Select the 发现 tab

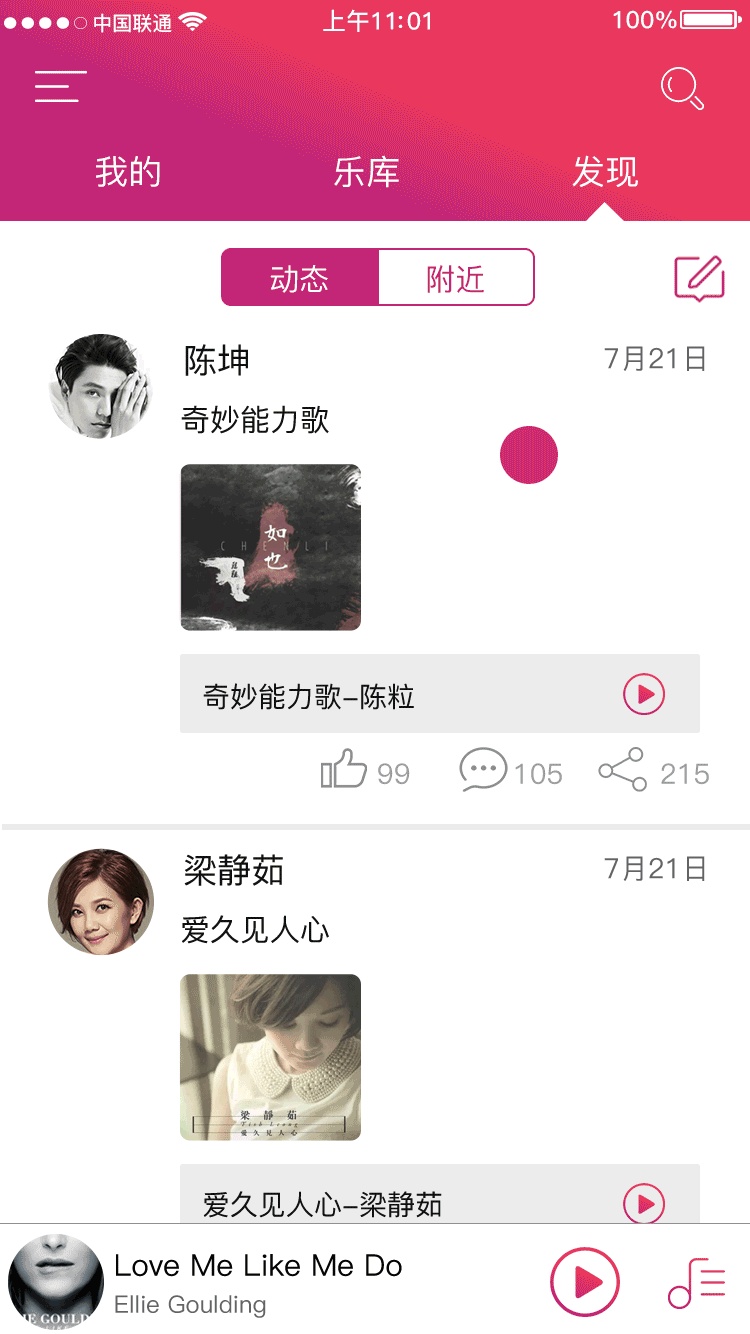(x=605, y=172)
